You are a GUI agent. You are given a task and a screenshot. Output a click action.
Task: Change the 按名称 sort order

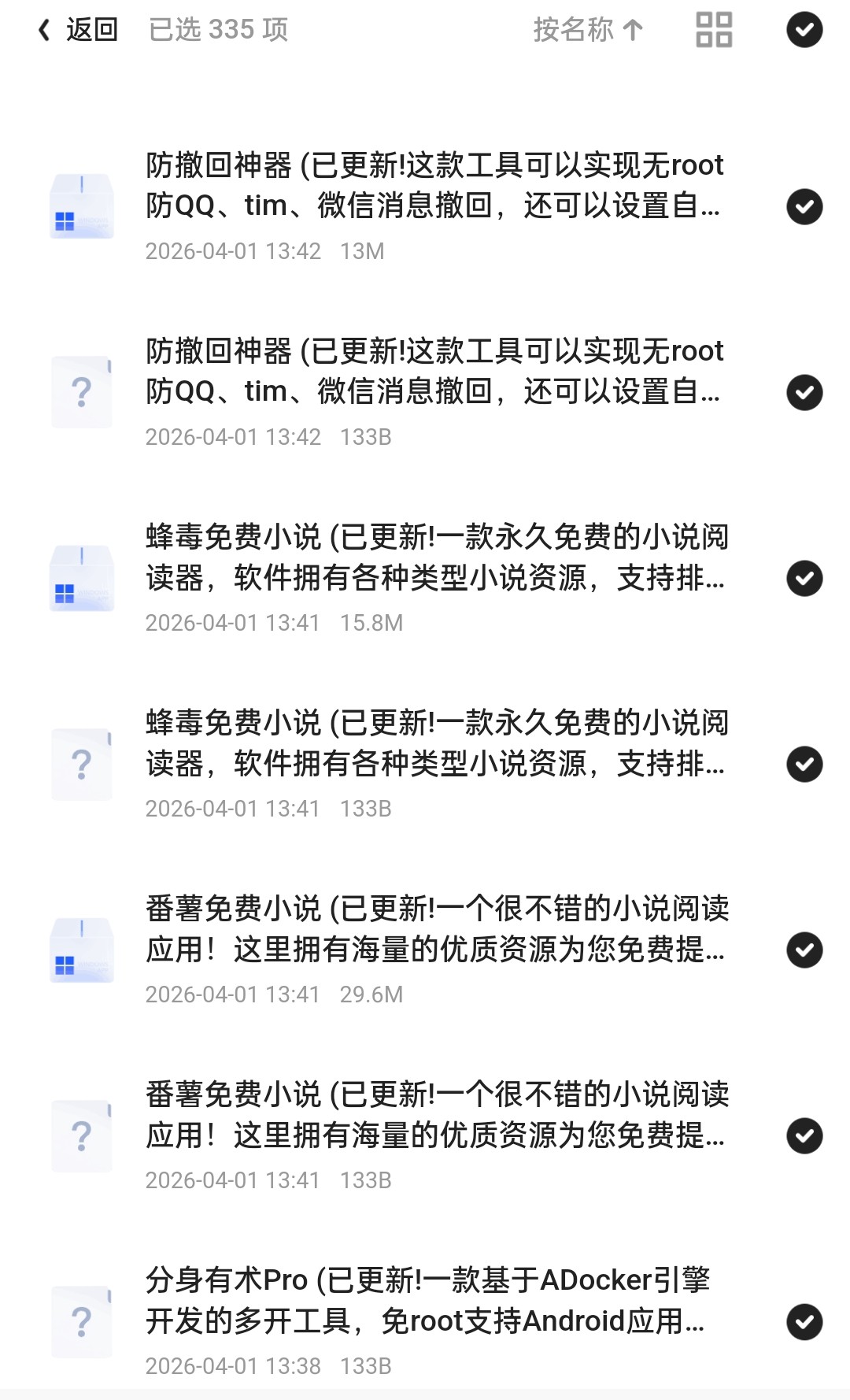click(588, 30)
